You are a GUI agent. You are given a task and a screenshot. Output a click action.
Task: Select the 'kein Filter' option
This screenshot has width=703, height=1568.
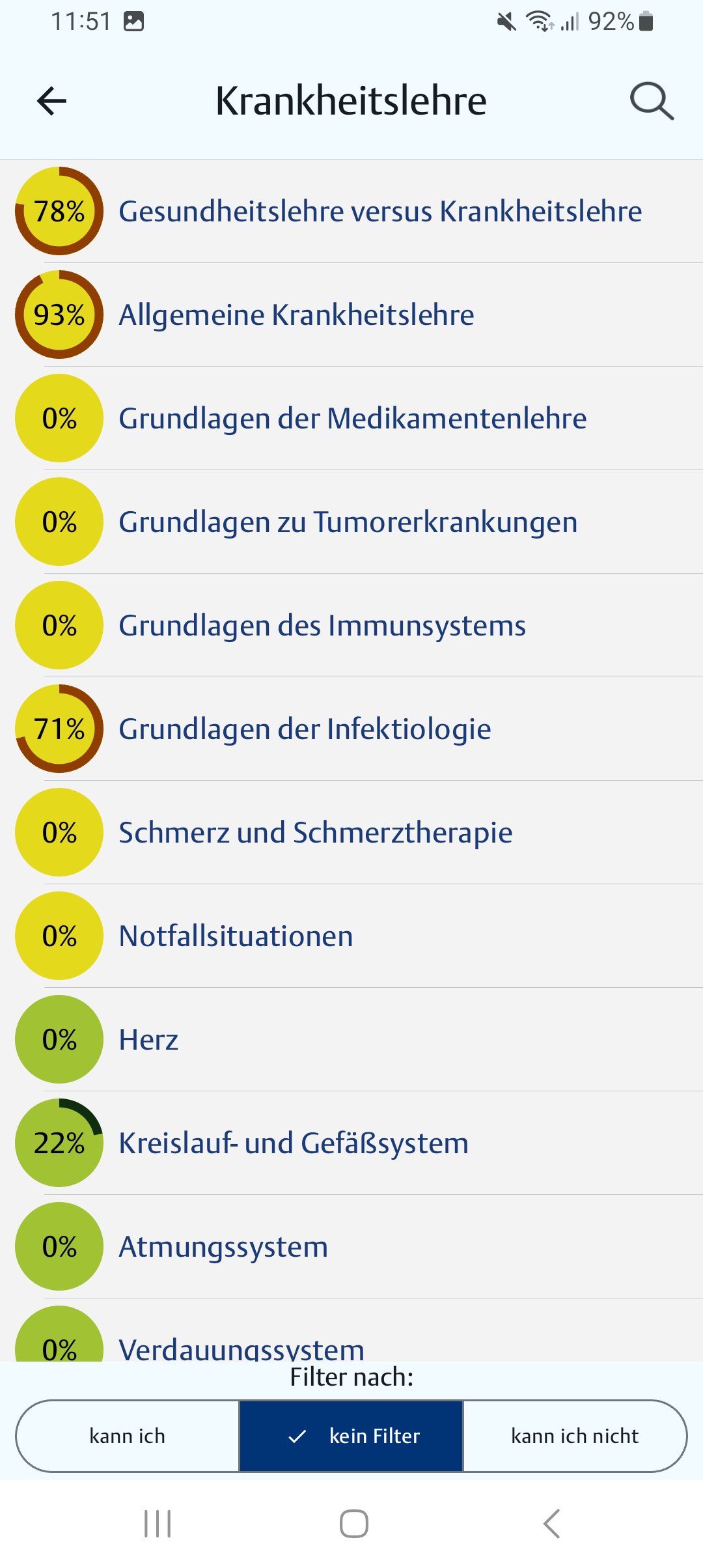click(351, 1436)
